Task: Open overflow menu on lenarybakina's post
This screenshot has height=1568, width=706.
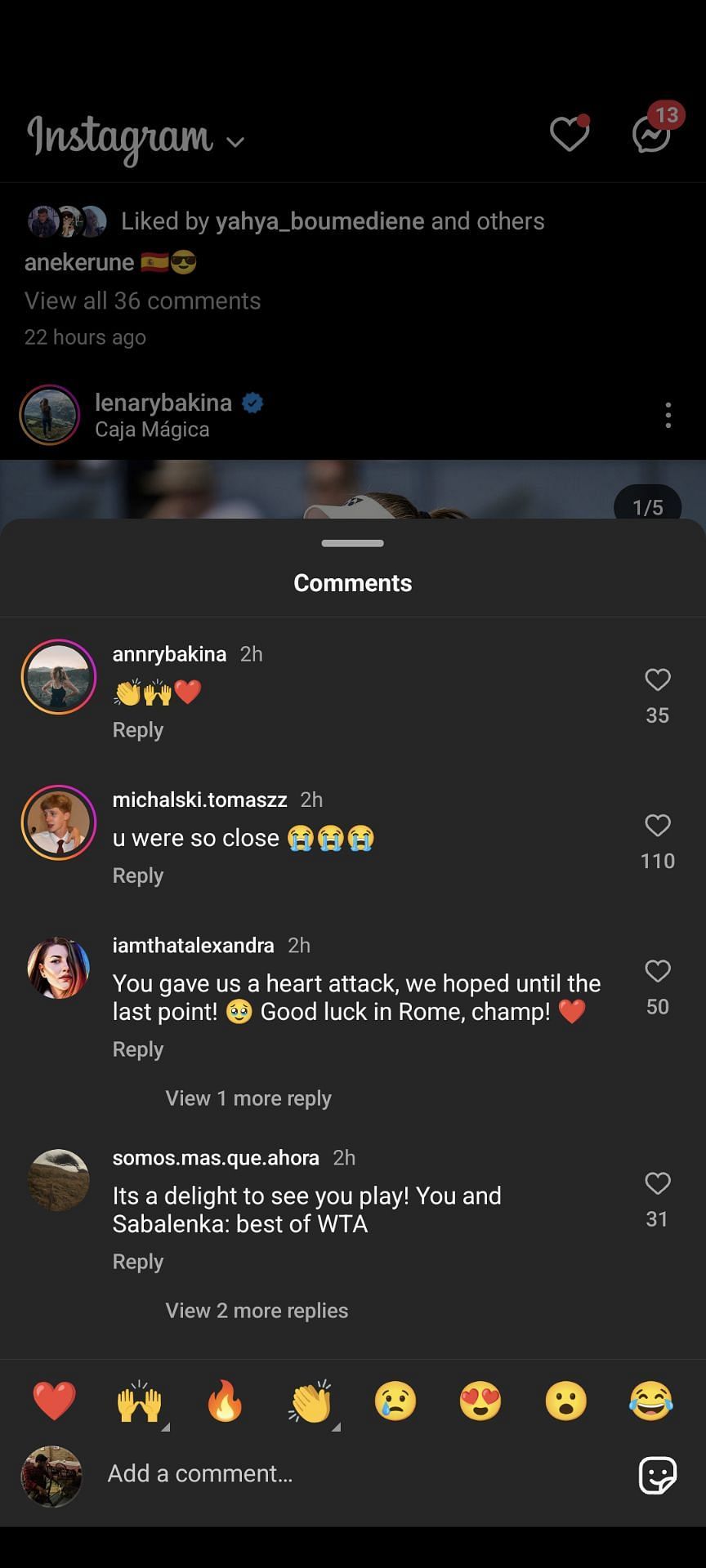Action: (x=668, y=415)
